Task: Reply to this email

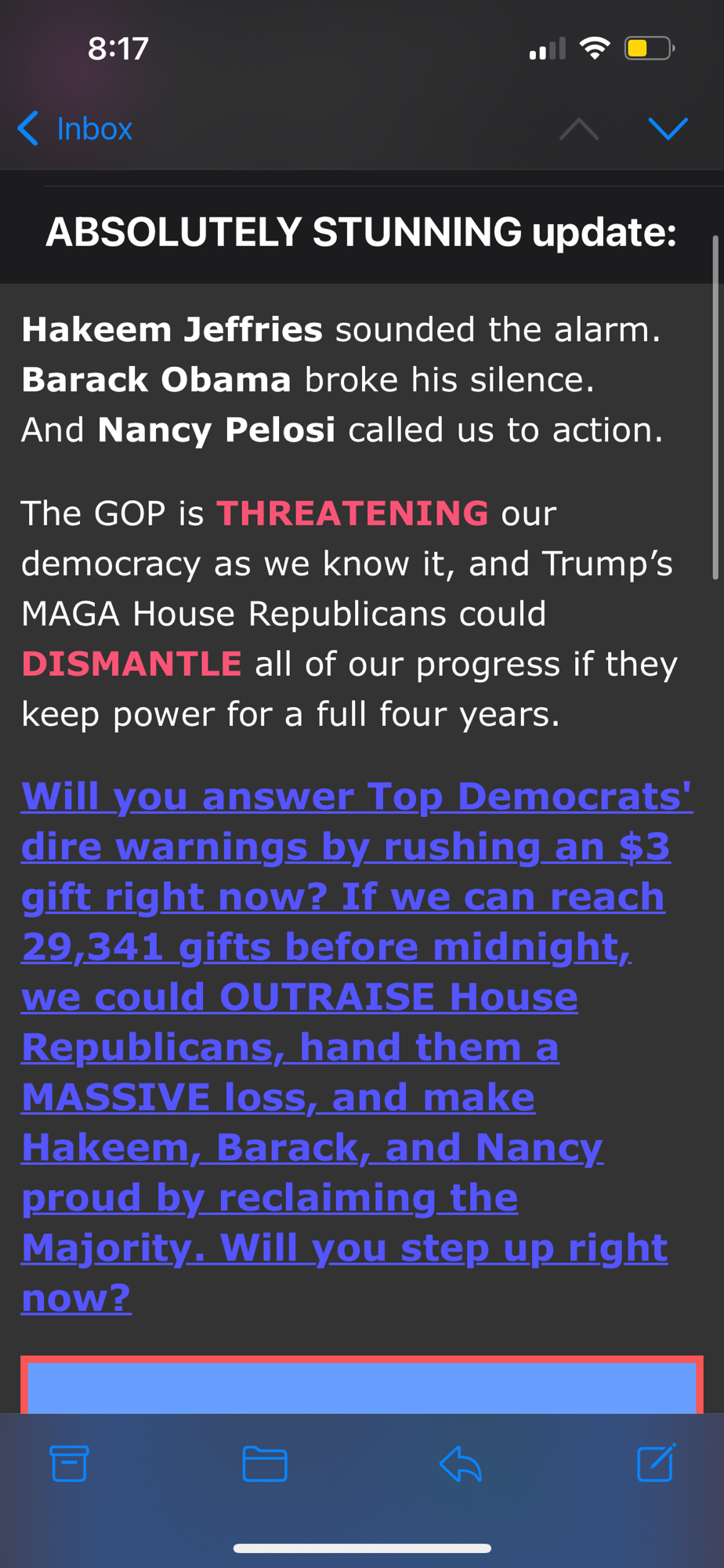Action: (461, 1463)
